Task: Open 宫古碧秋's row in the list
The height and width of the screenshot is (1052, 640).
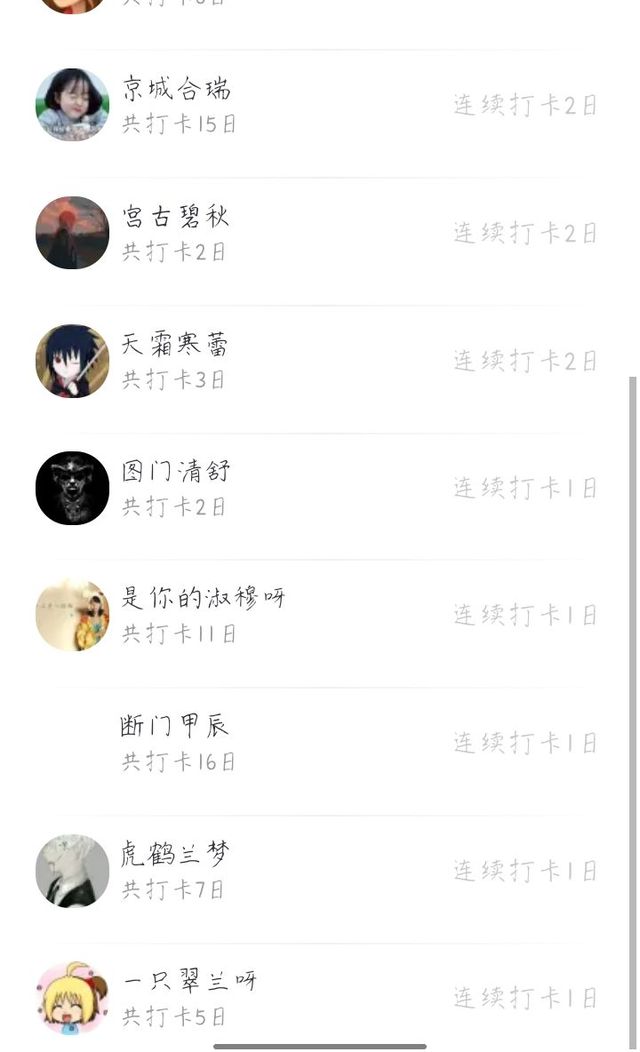Action: click(315, 233)
